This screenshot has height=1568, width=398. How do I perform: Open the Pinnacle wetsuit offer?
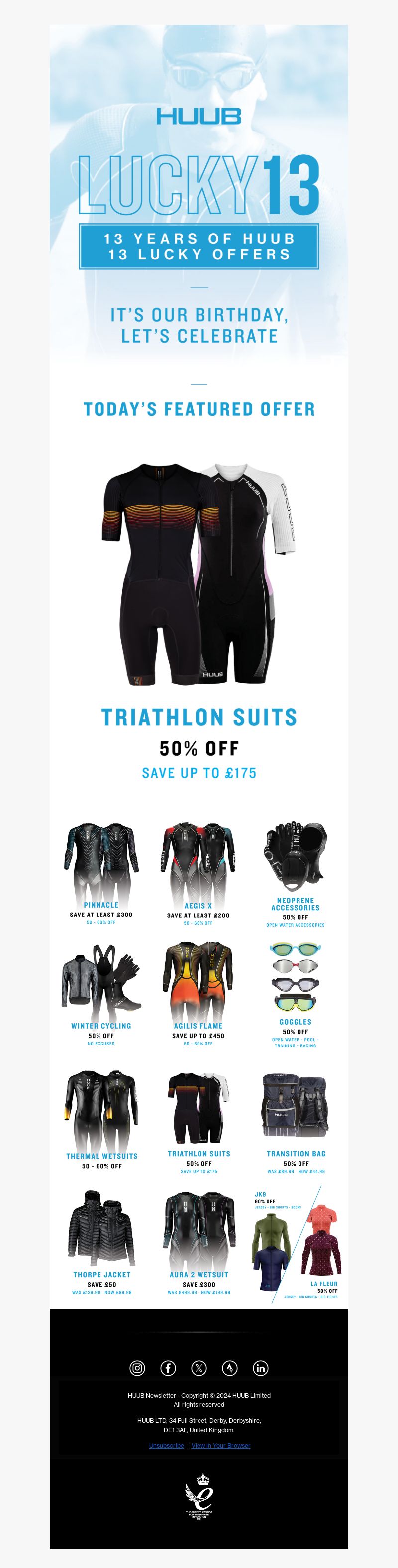(101, 871)
